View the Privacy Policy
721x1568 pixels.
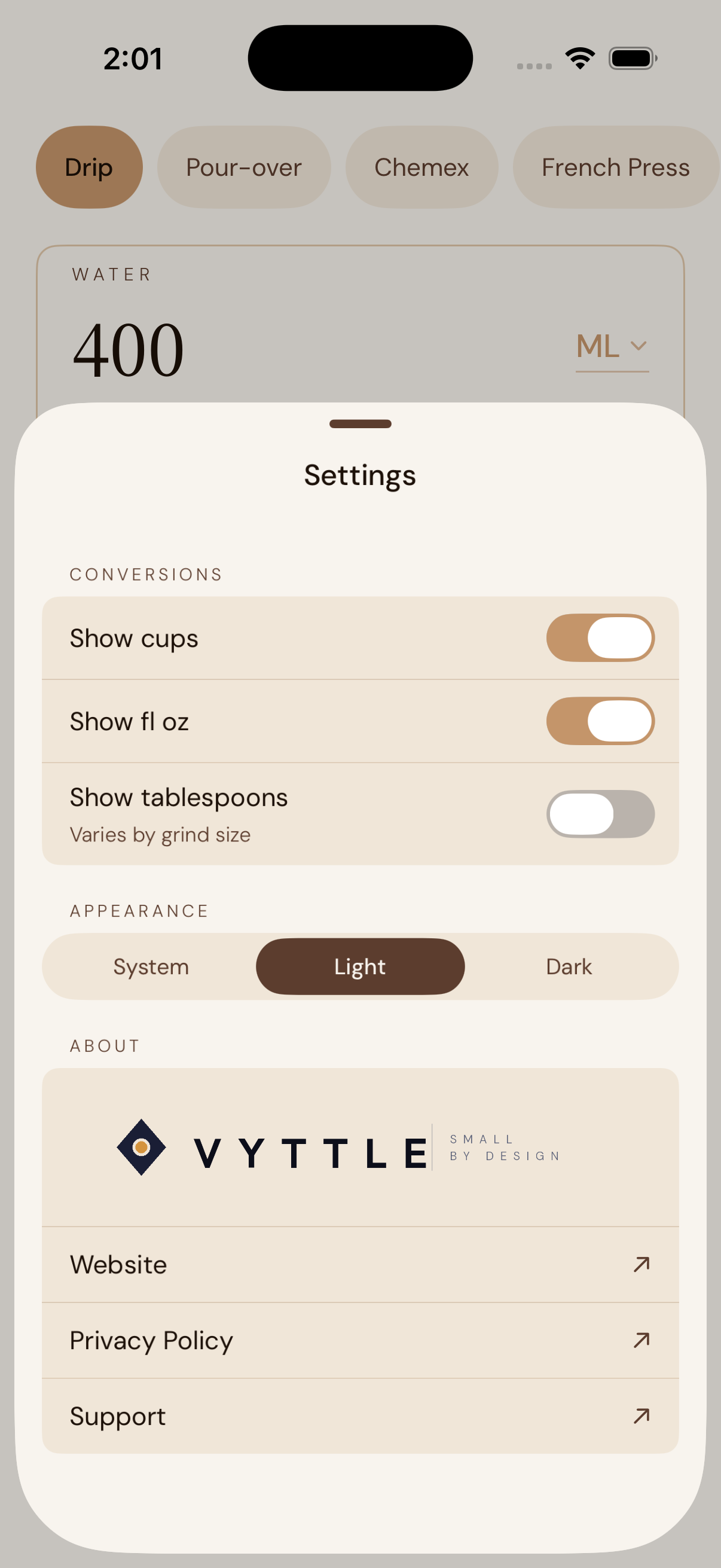coord(360,1340)
